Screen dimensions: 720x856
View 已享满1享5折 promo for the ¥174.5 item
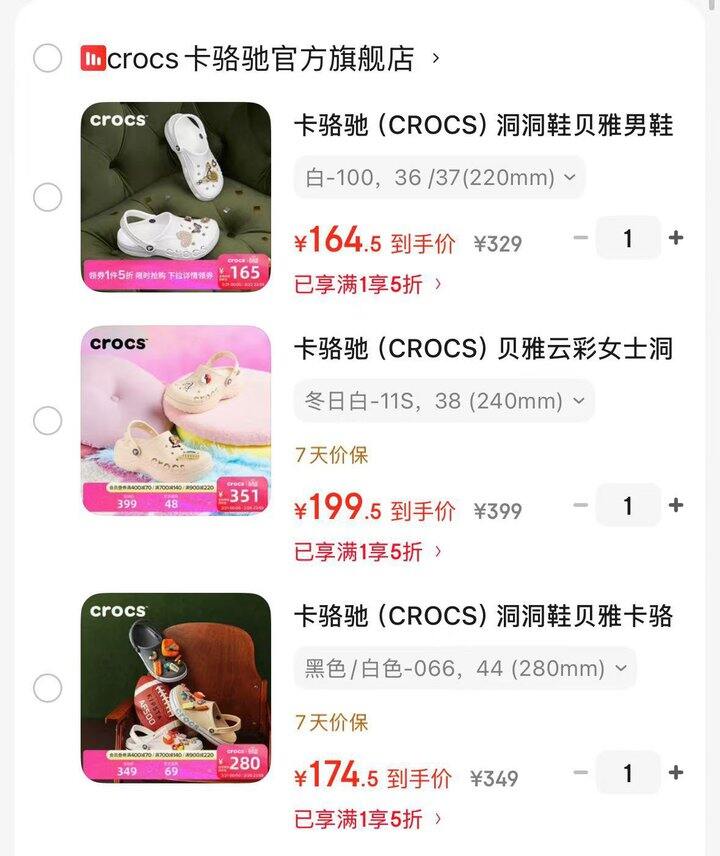click(x=368, y=819)
